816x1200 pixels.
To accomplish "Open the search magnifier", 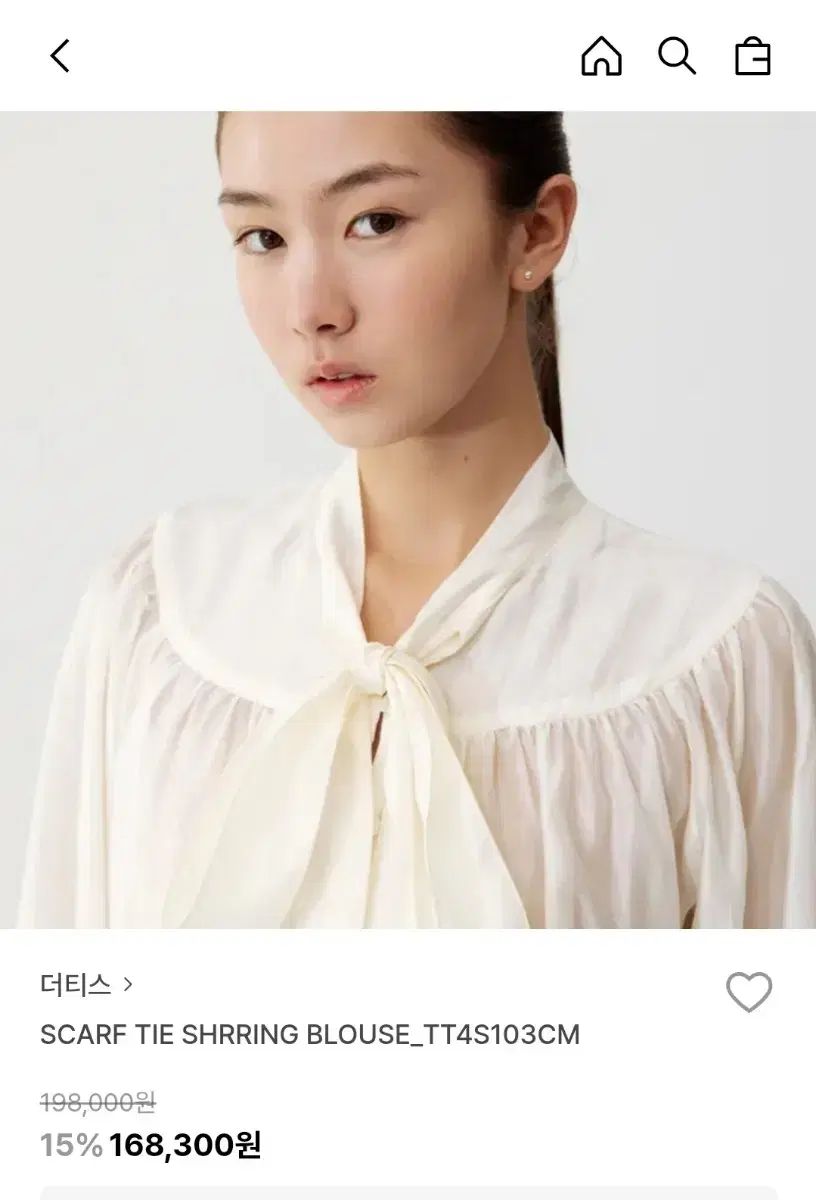I will pyautogui.click(x=677, y=57).
